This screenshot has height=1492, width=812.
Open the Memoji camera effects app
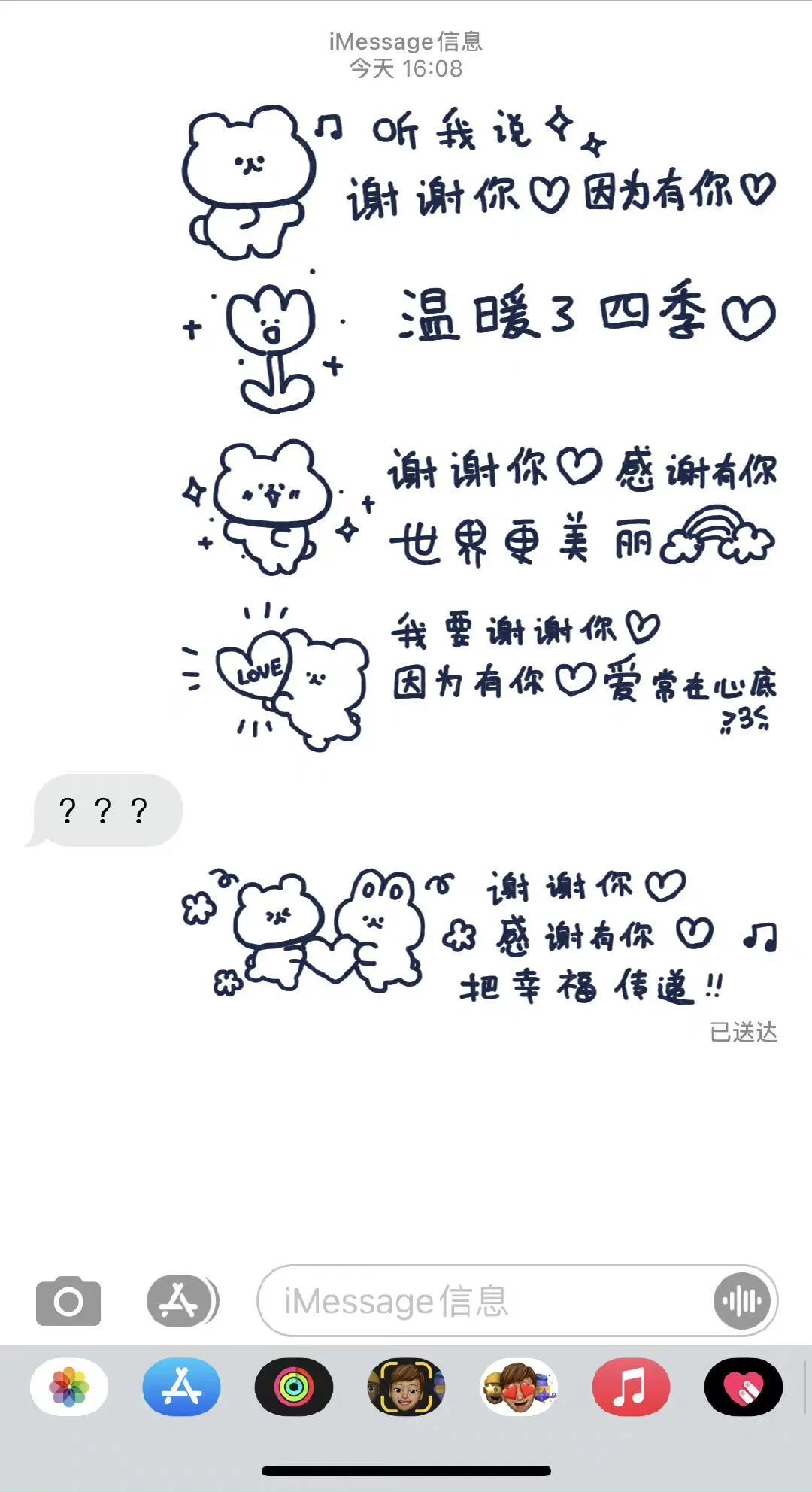point(406,1387)
